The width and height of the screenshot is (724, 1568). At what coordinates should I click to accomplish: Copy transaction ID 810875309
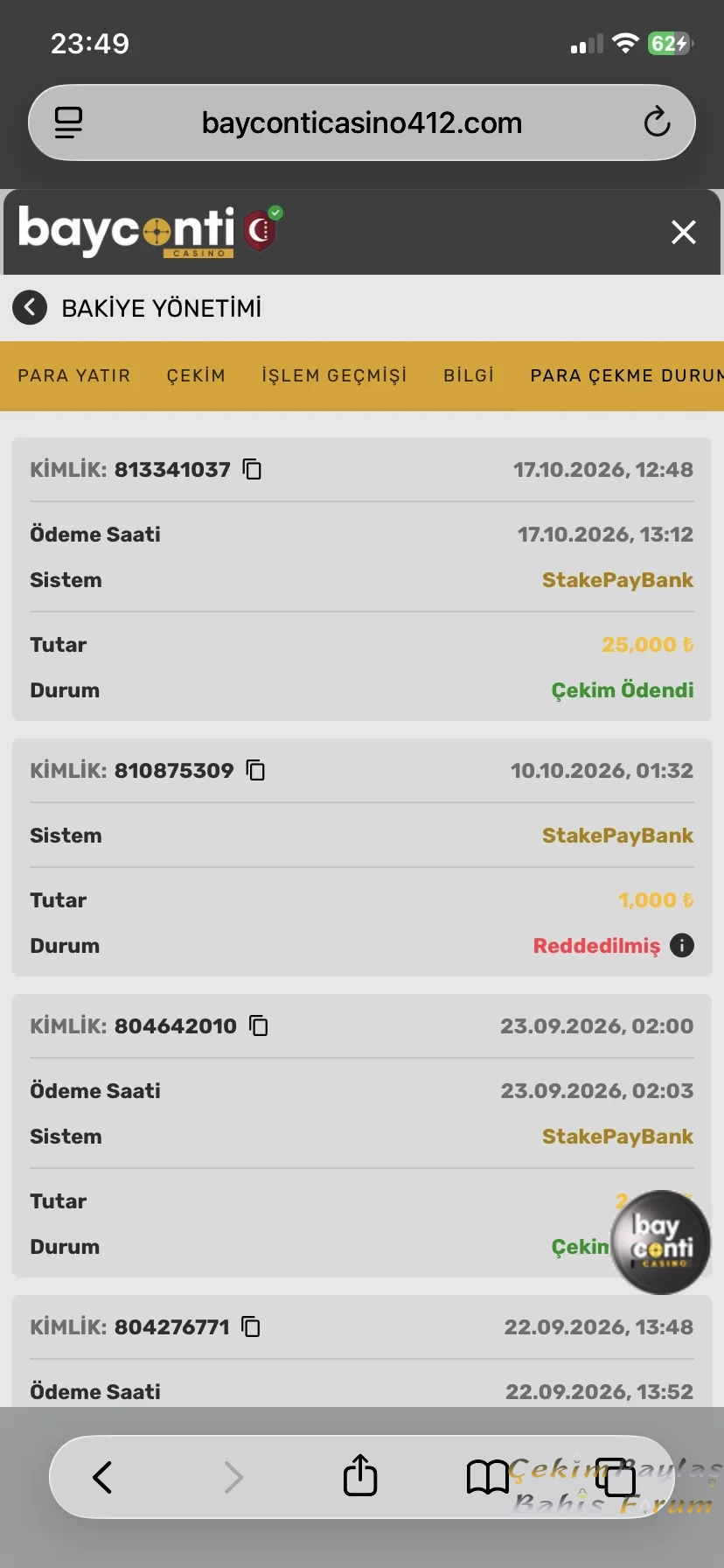pos(255,770)
